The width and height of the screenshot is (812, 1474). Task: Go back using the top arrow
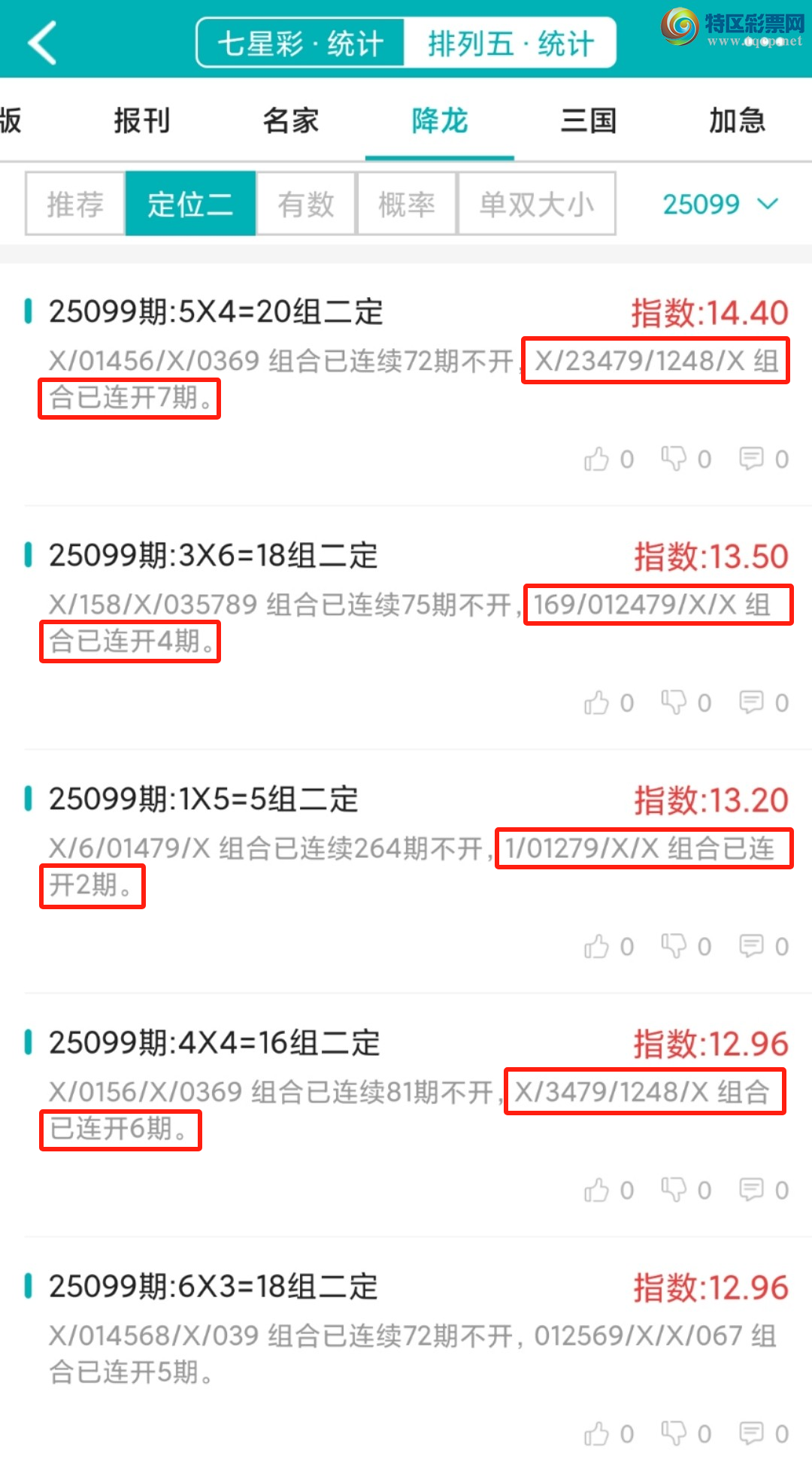coord(43,43)
